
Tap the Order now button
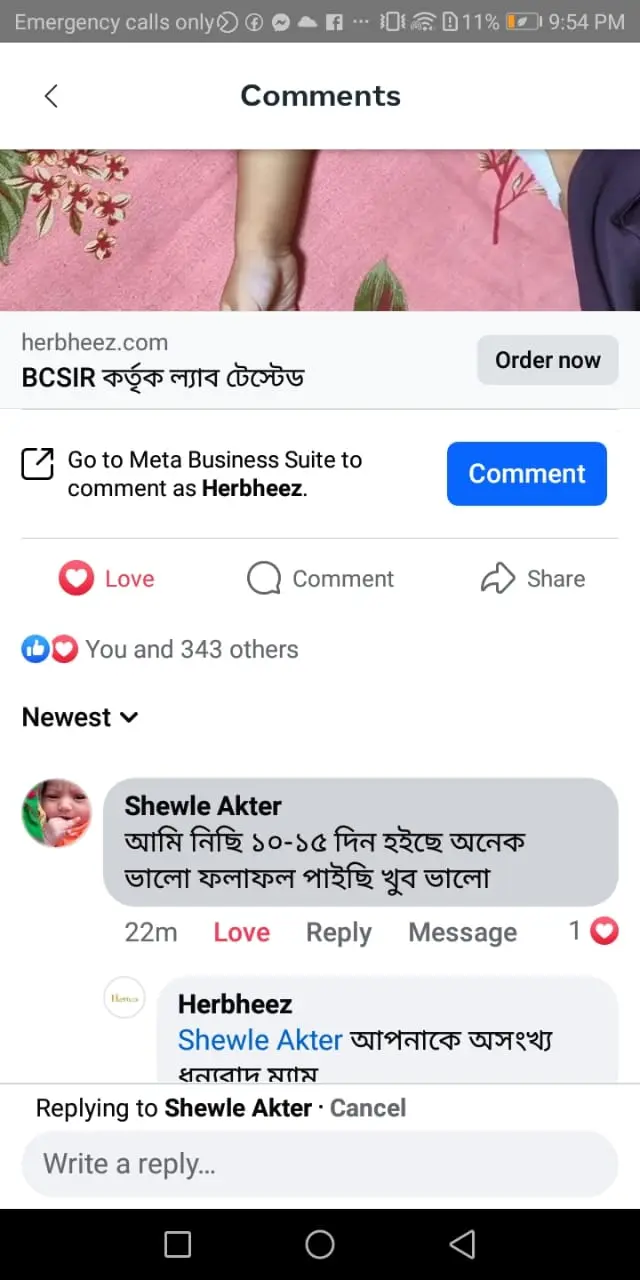547,360
